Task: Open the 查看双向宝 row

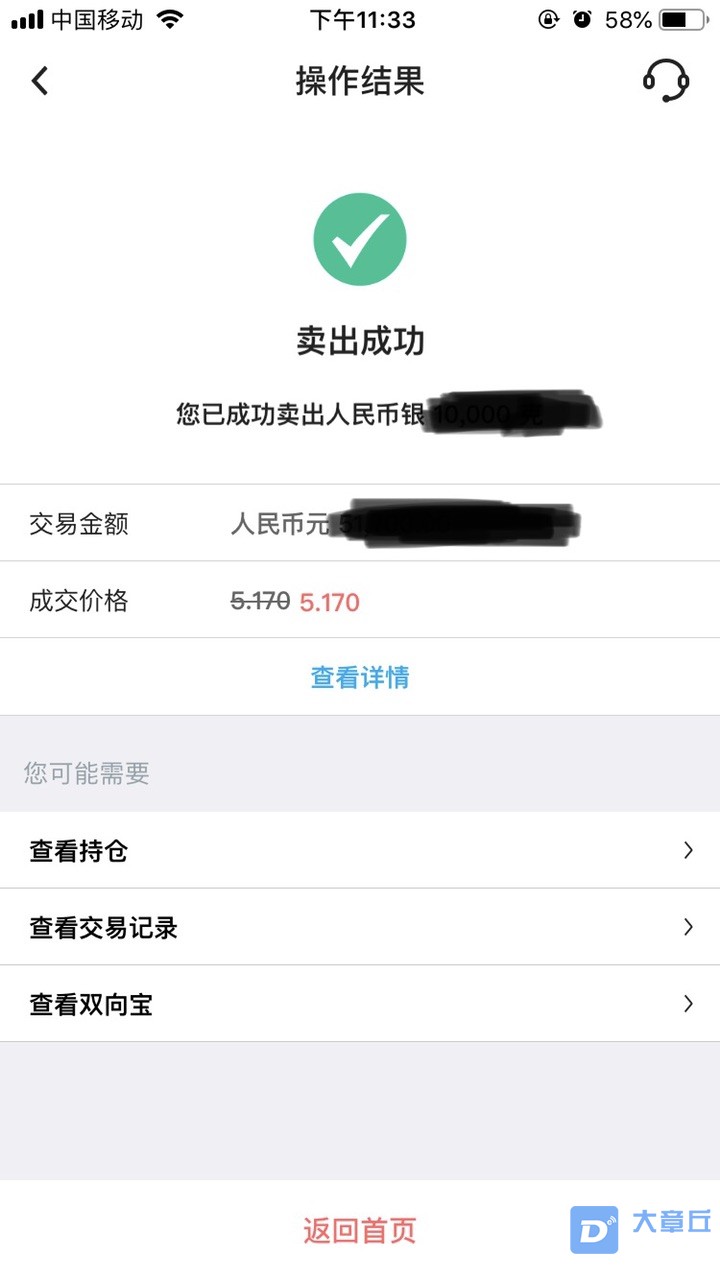Action: tap(360, 1004)
